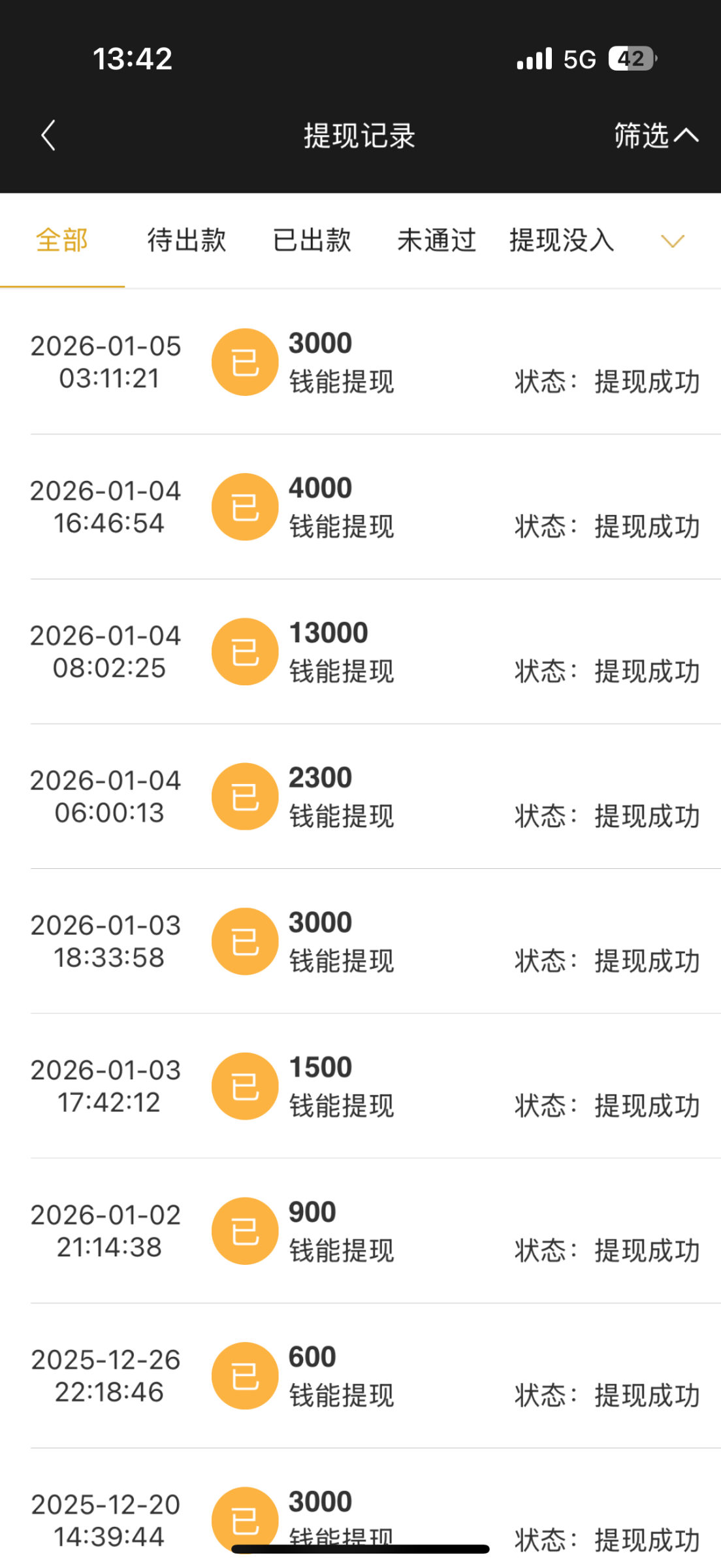Switch to the 提现没入 tab

pyautogui.click(x=562, y=240)
